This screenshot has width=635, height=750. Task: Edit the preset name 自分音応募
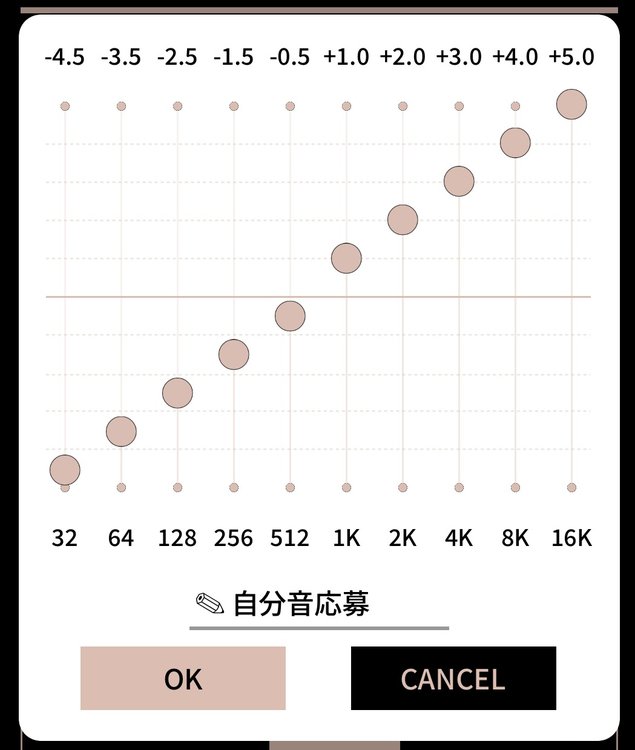tap(300, 604)
